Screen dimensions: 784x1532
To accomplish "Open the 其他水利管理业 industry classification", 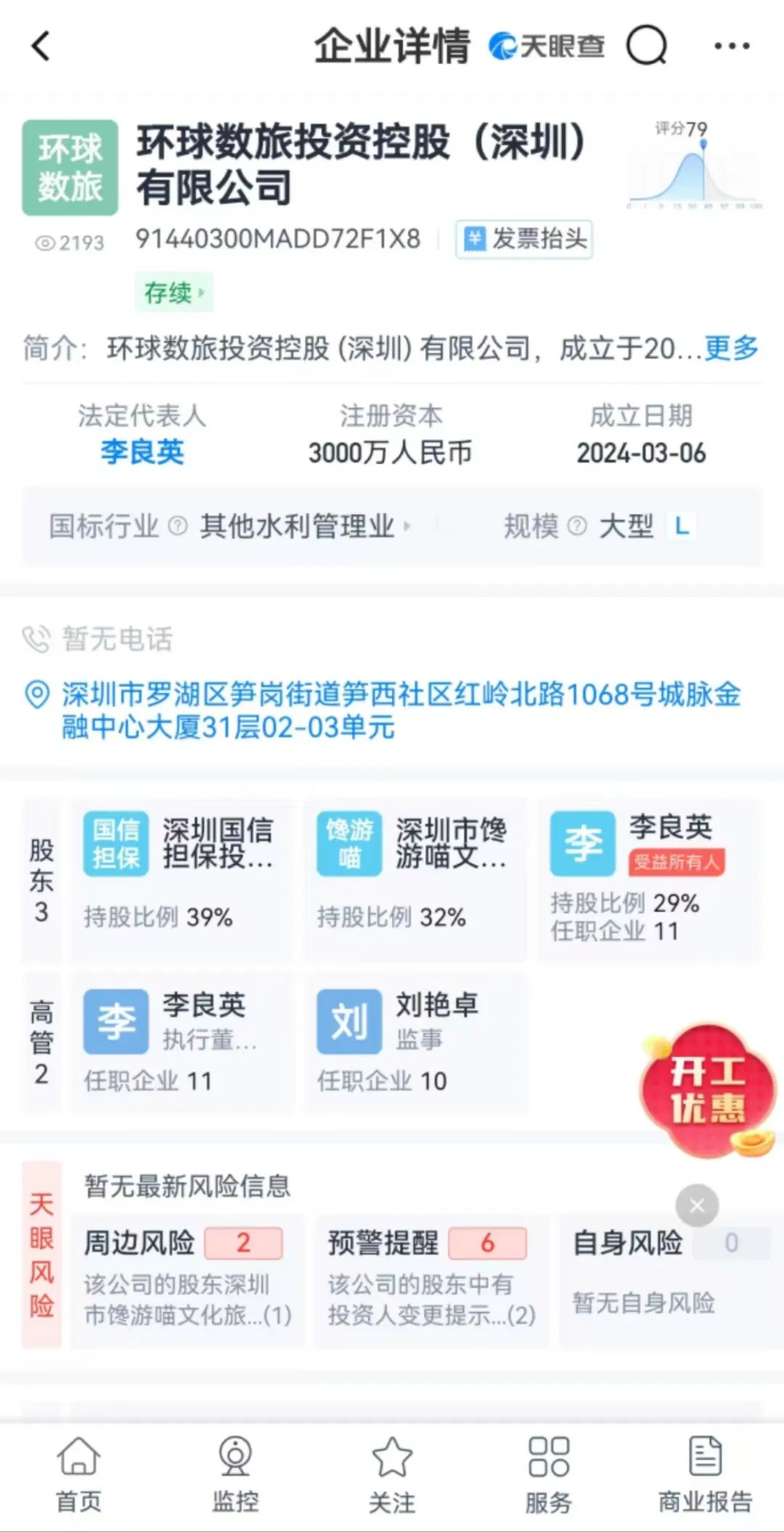I will [x=298, y=526].
